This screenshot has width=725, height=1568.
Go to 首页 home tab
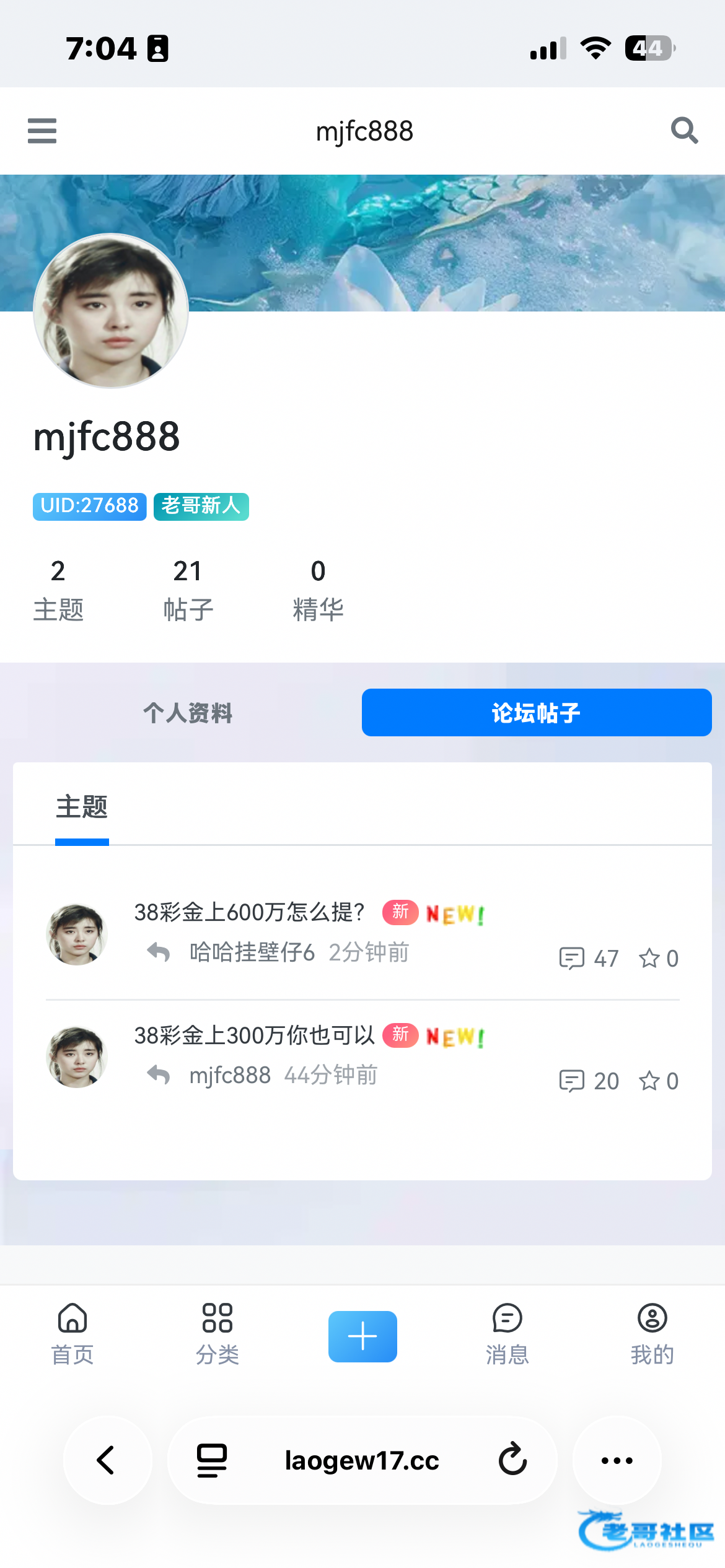[x=72, y=1335]
